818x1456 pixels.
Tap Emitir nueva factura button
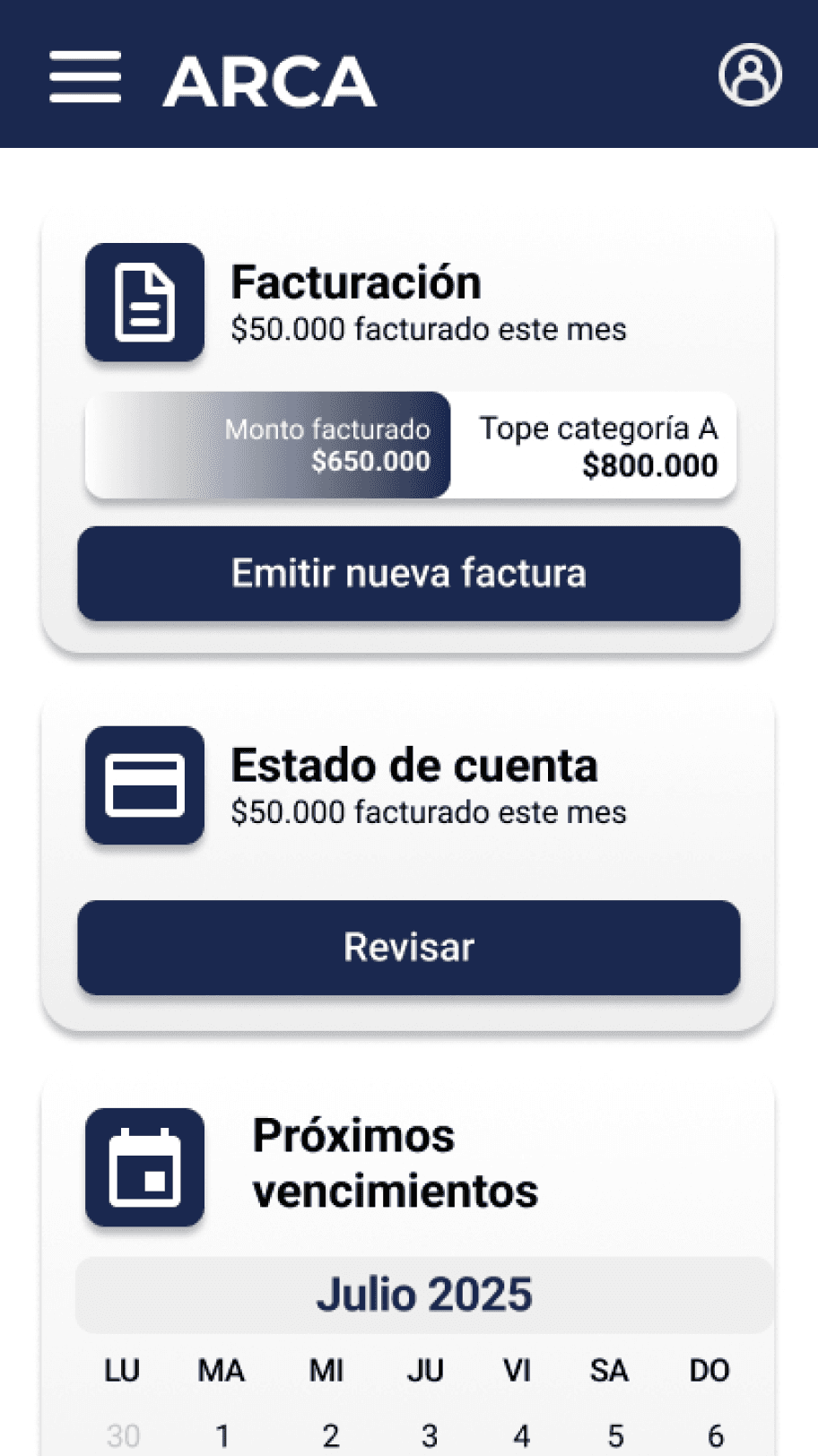[x=409, y=574]
